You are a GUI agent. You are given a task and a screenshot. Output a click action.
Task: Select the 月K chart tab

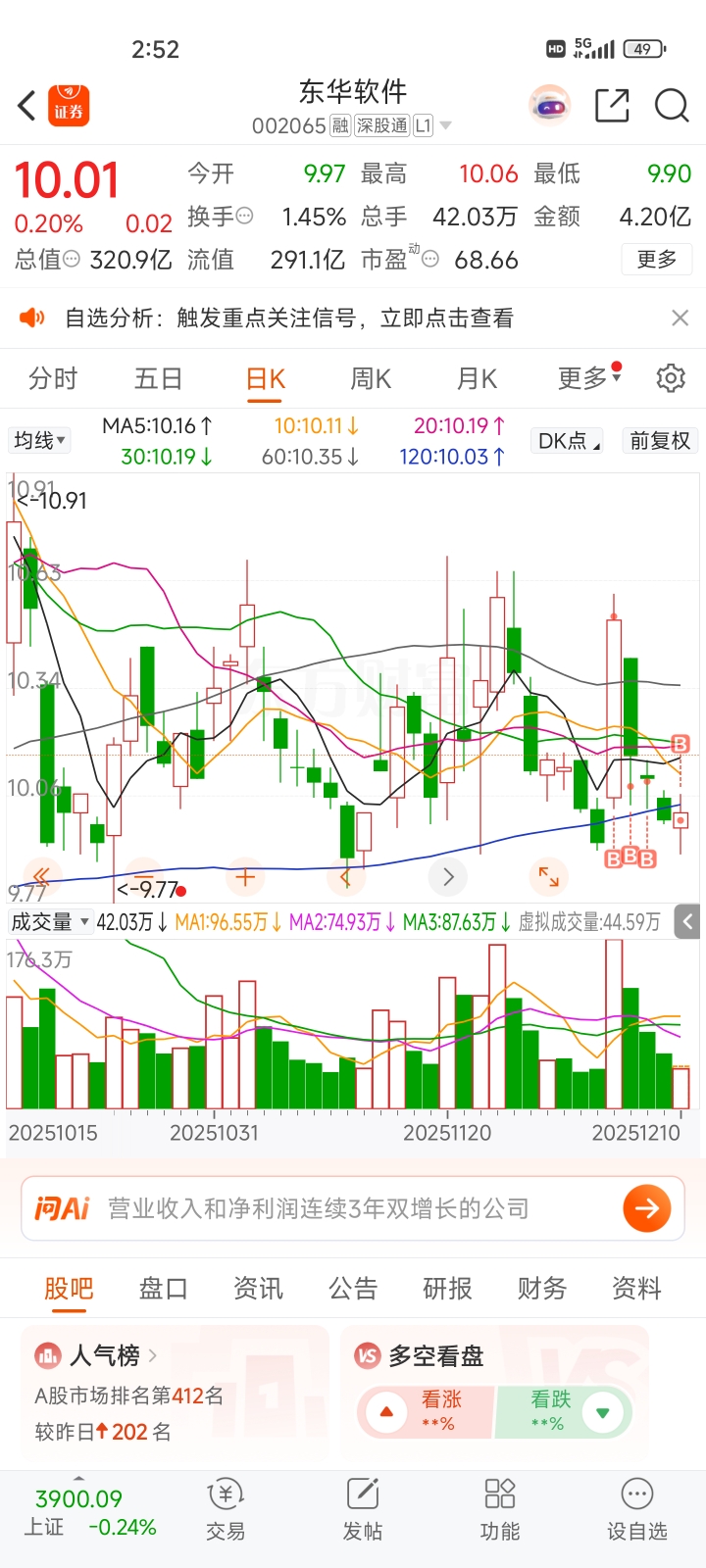click(477, 378)
